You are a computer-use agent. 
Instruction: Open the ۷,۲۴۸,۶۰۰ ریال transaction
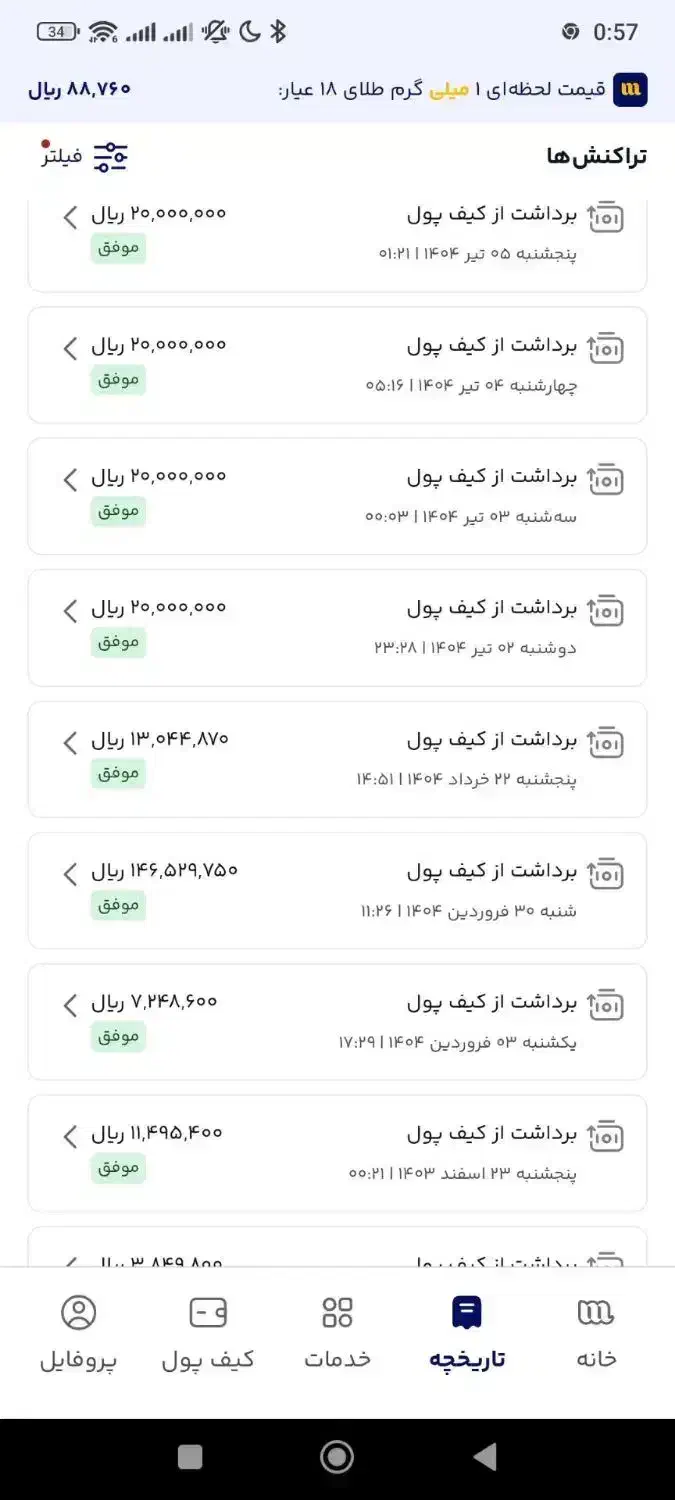tap(337, 1022)
